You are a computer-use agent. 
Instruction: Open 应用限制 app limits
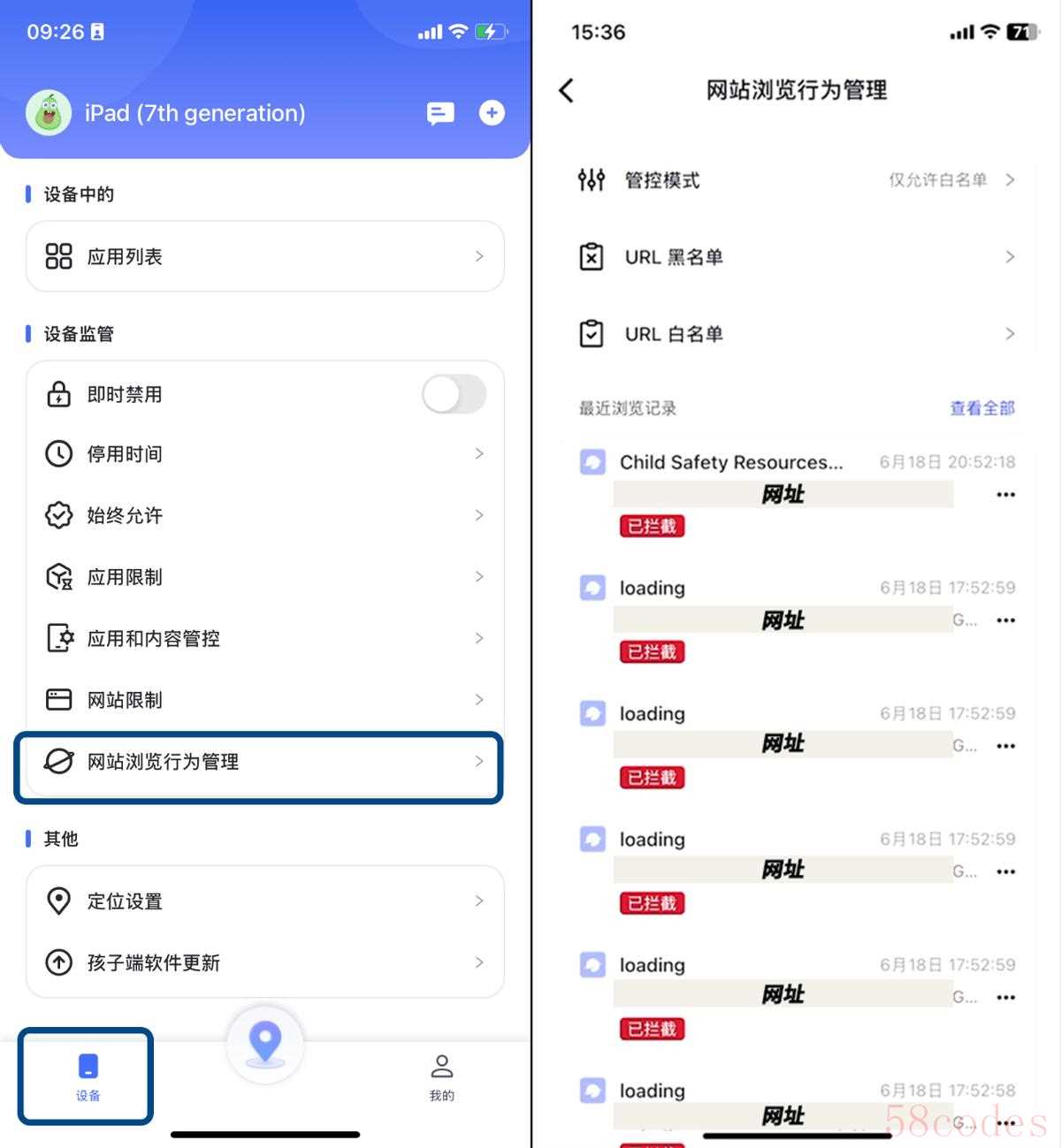(265, 577)
